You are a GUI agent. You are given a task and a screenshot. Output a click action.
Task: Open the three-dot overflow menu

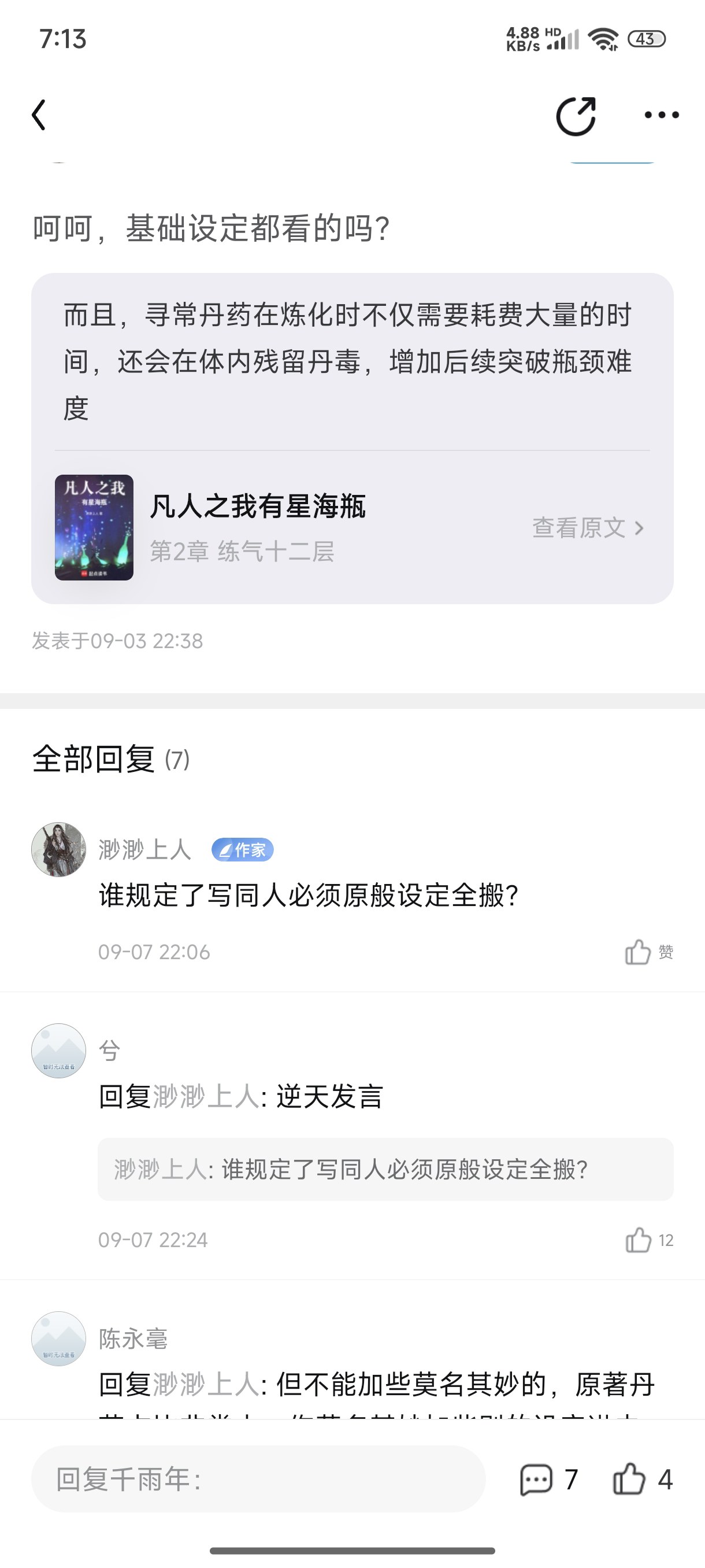[x=661, y=115]
